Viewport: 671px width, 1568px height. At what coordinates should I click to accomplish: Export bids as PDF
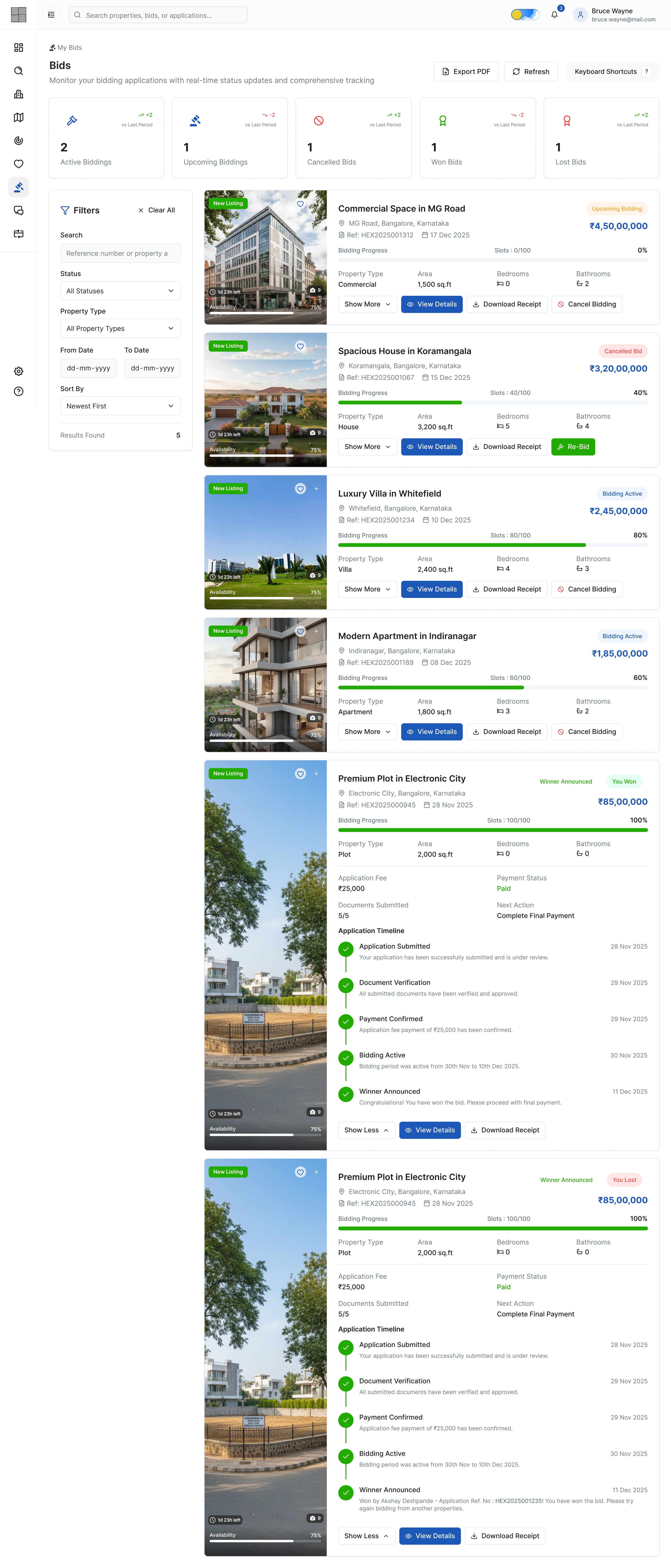click(x=466, y=71)
